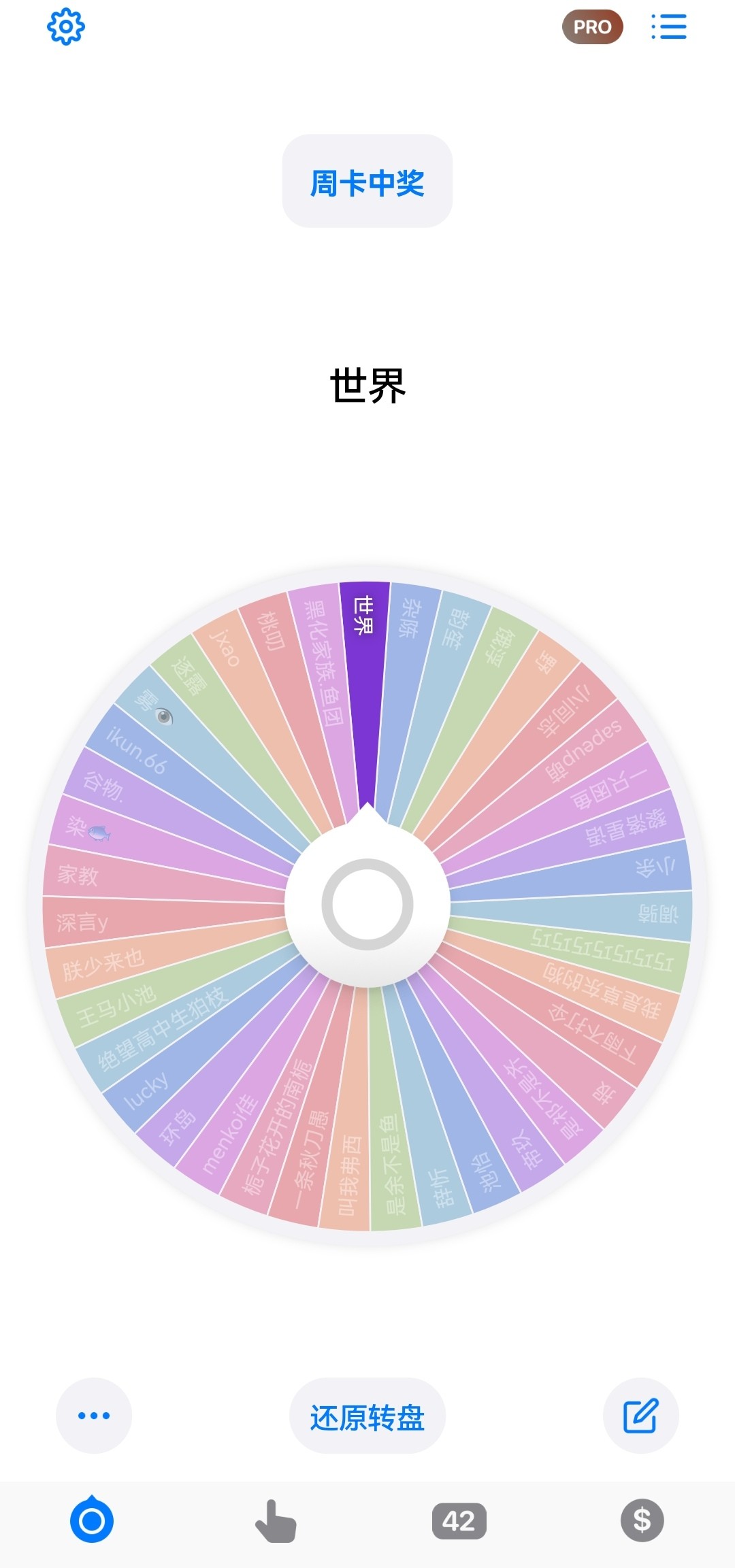Viewport: 735px width, 1568px height.
Task: Spin the wheel with the center button
Action: [x=367, y=904]
